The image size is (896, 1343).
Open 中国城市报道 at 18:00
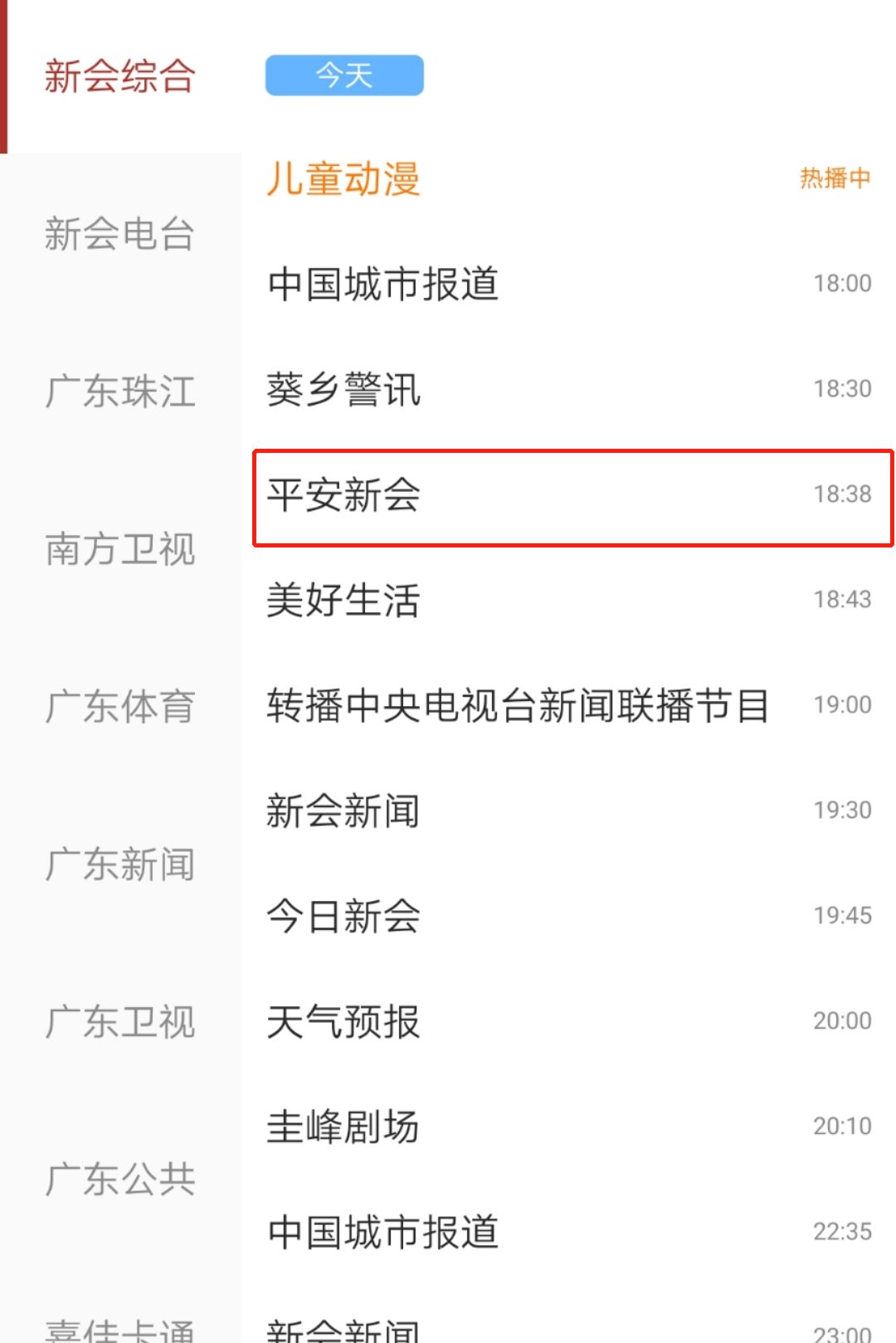point(568,284)
